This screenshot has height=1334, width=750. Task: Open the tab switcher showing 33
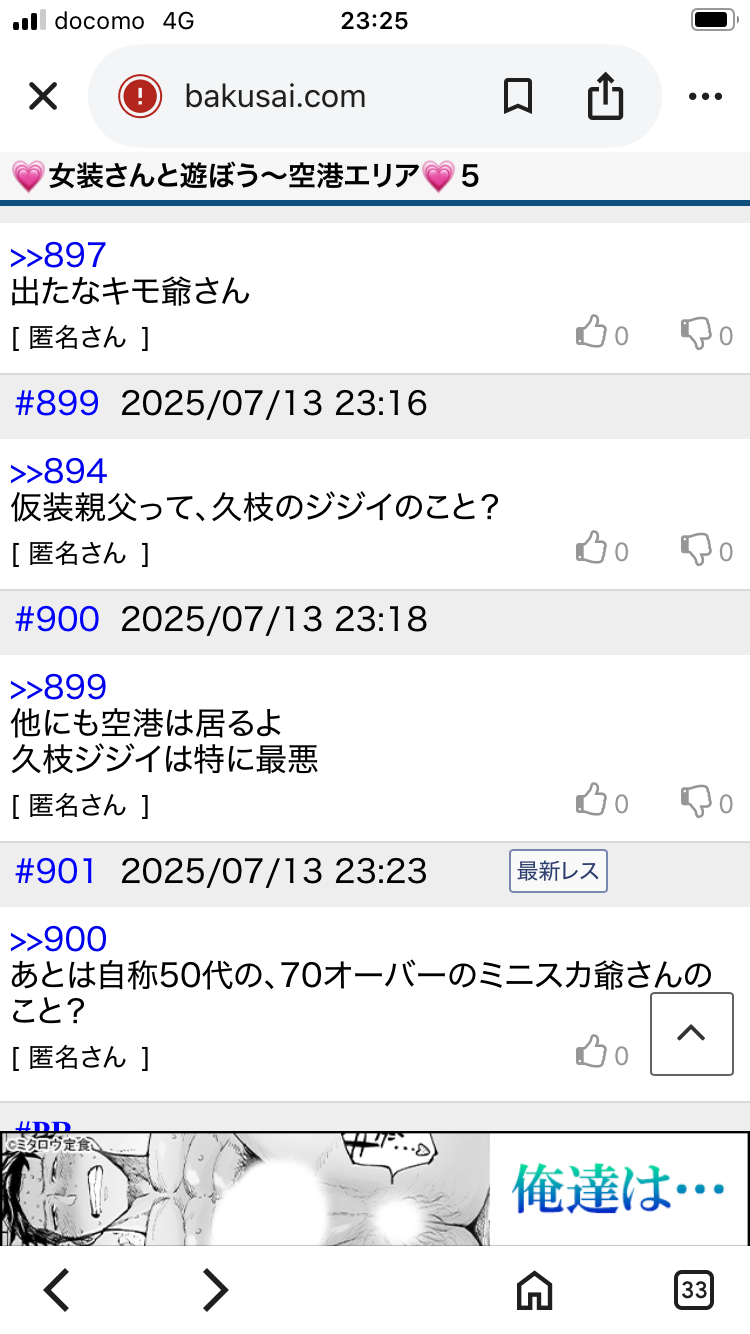tap(694, 1290)
